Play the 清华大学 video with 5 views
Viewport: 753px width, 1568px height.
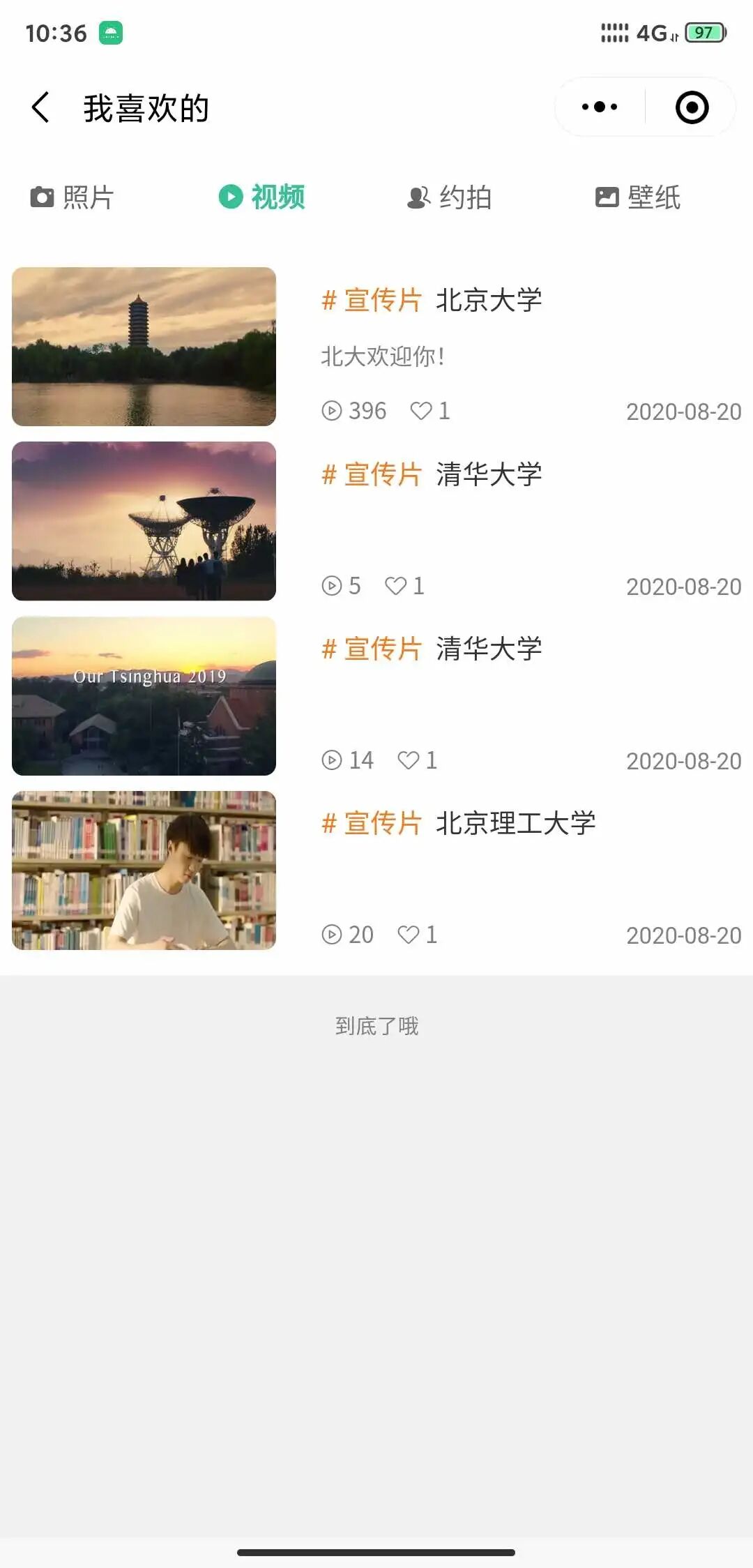144,521
